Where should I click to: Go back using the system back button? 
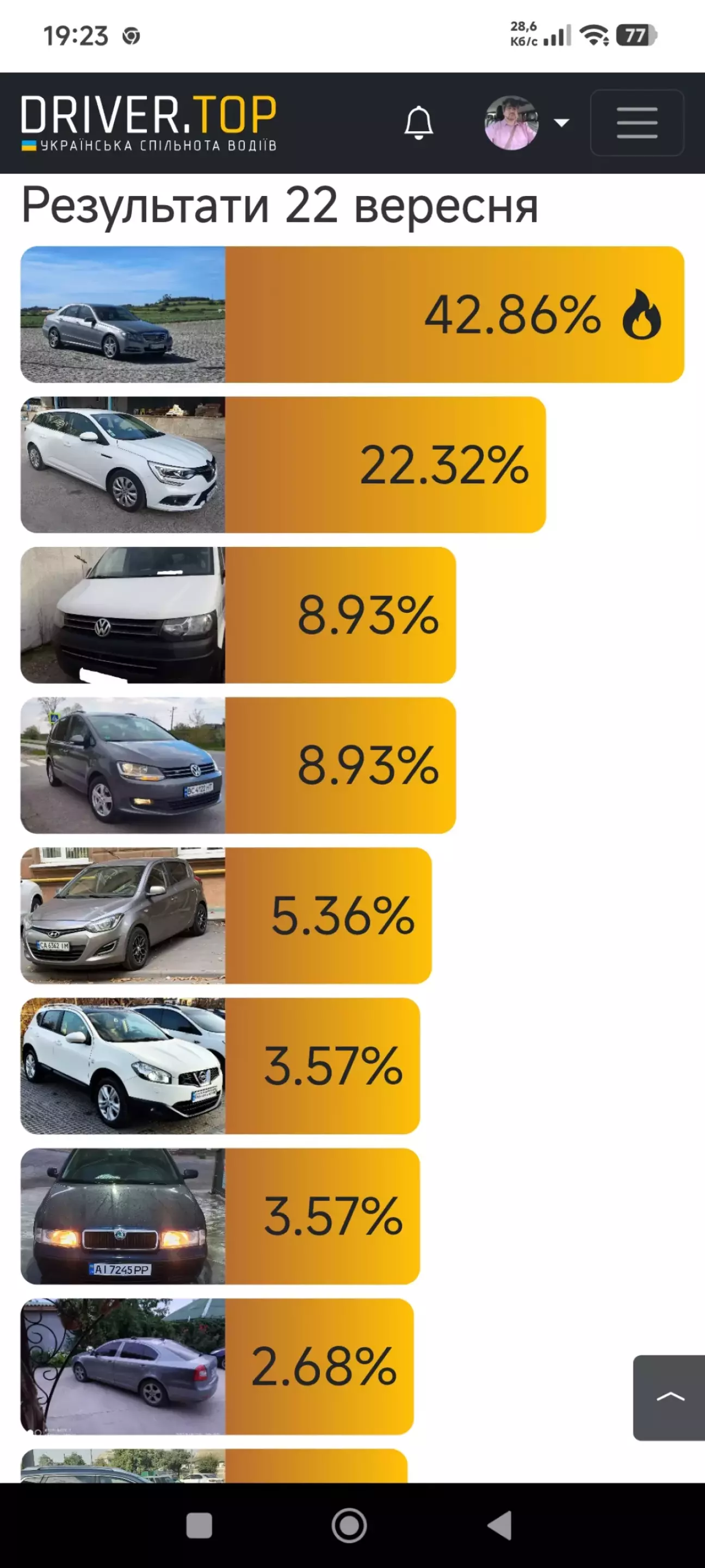pyautogui.click(x=500, y=1526)
